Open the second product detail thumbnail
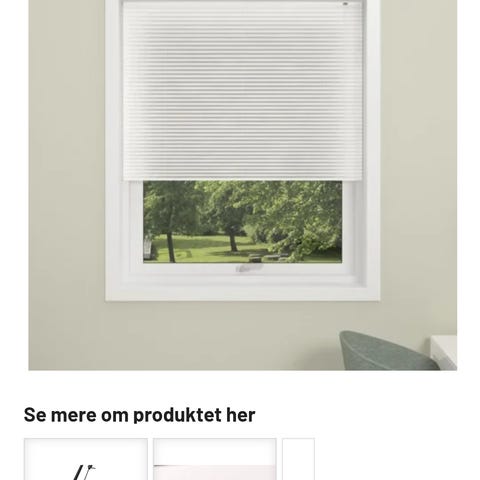 tap(215, 459)
